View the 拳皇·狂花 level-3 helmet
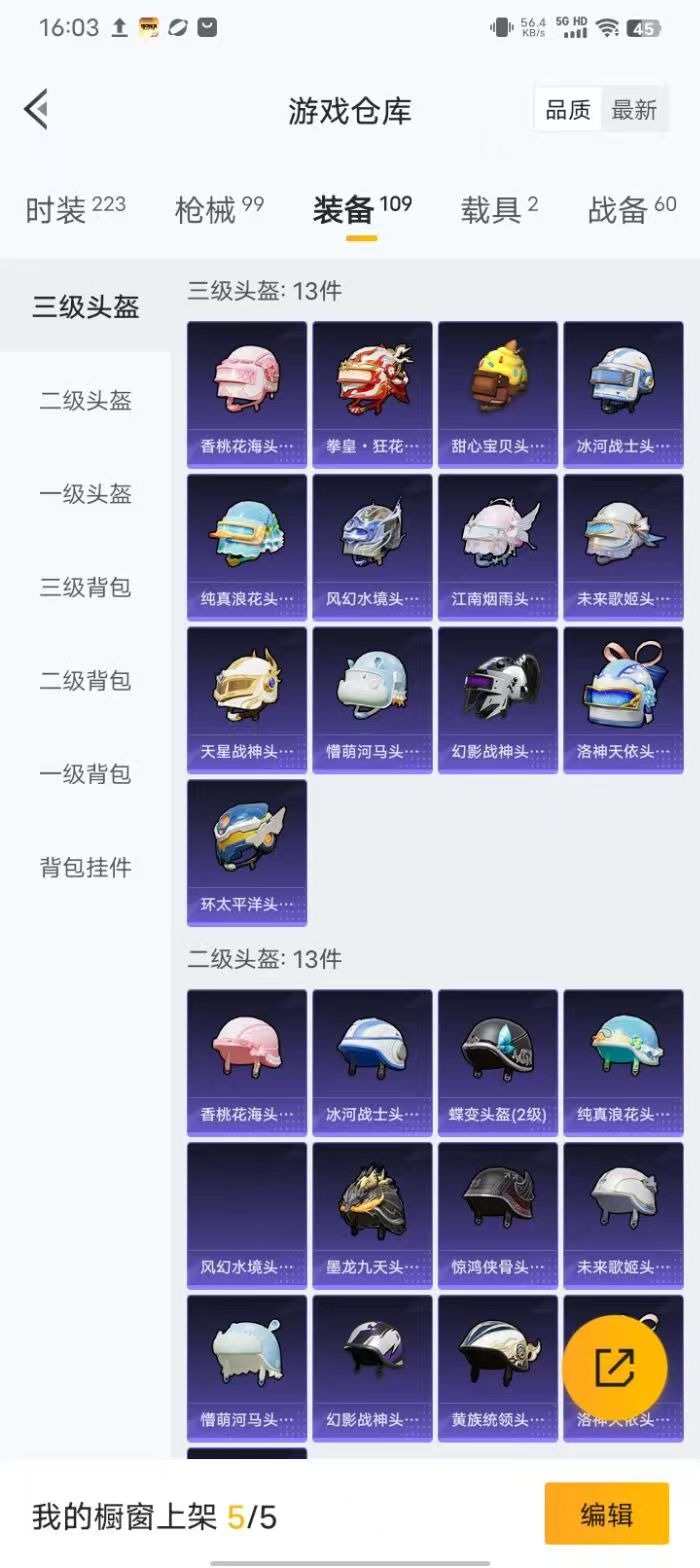The height and width of the screenshot is (1568, 700). coord(372,394)
